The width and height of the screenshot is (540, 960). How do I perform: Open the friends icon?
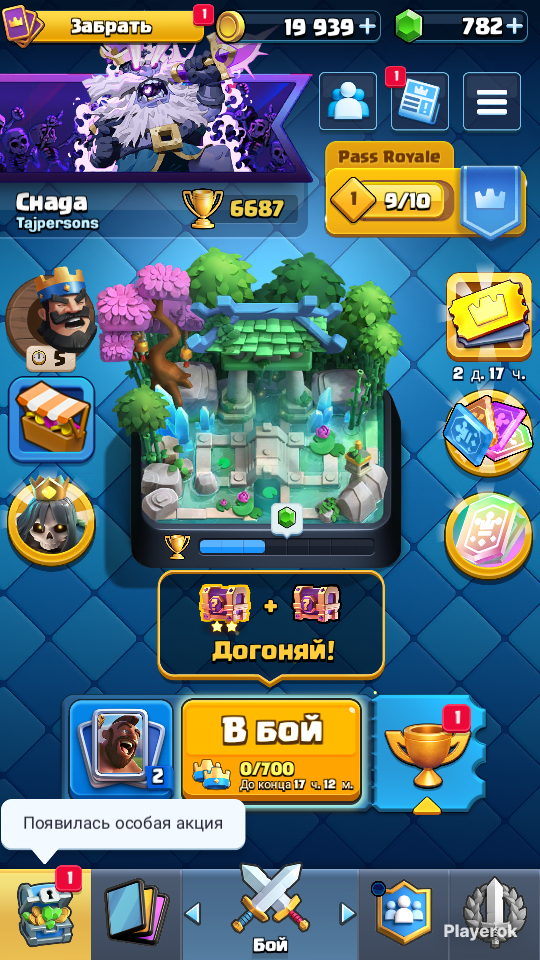[348, 101]
